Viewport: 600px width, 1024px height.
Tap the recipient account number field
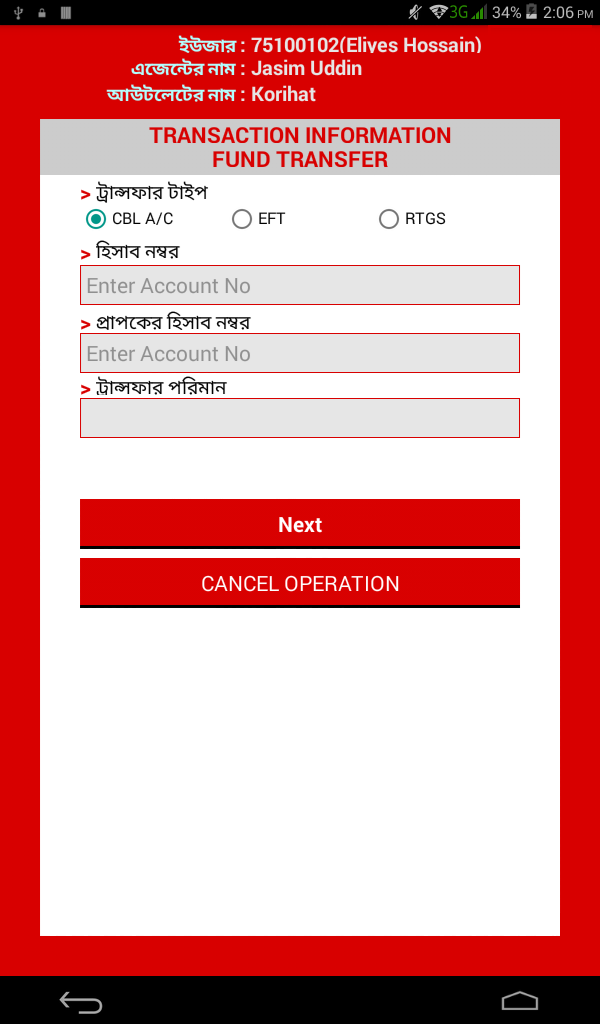pyautogui.click(x=300, y=353)
